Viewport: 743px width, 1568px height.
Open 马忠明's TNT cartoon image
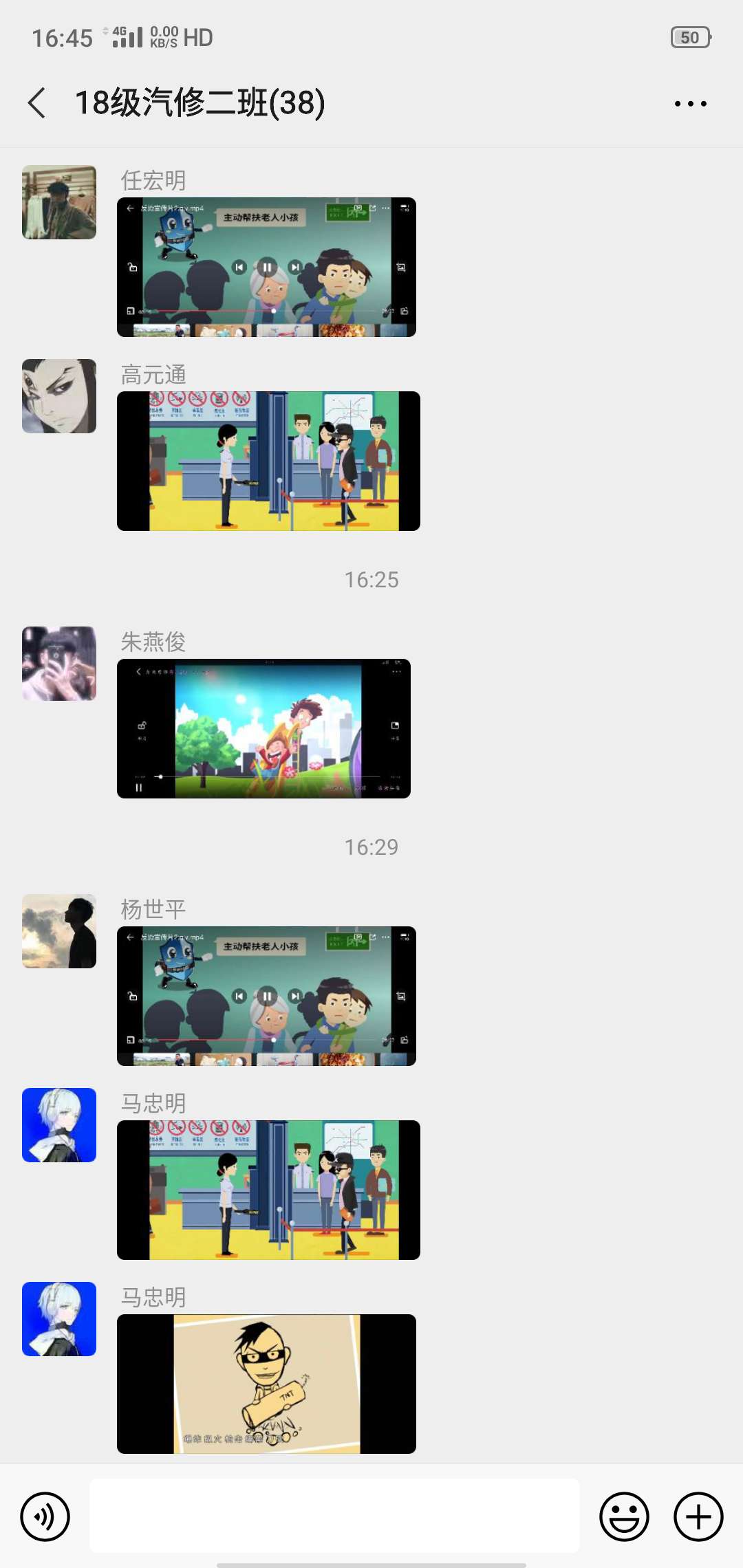pyautogui.click(x=266, y=1384)
